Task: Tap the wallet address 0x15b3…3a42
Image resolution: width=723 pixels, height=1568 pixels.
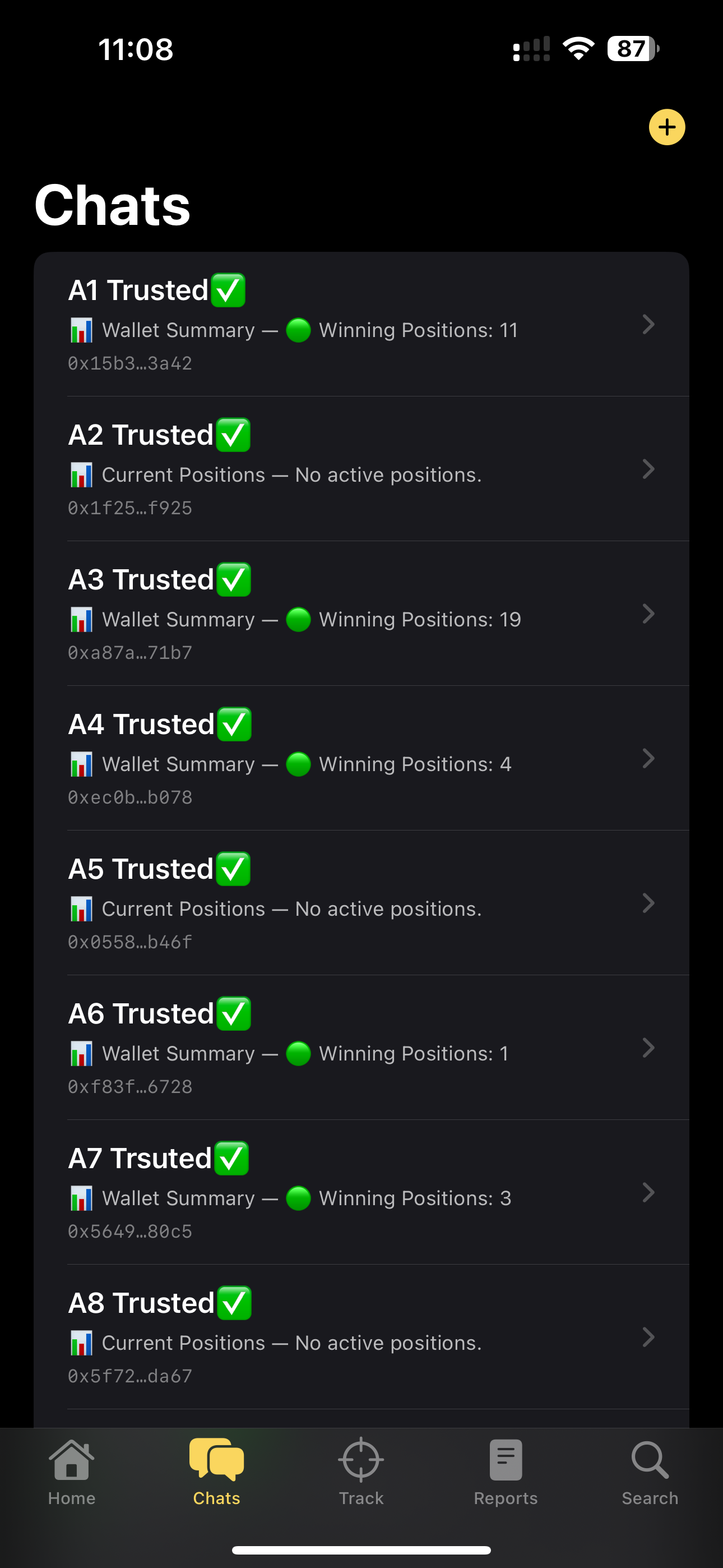Action: pos(129,363)
